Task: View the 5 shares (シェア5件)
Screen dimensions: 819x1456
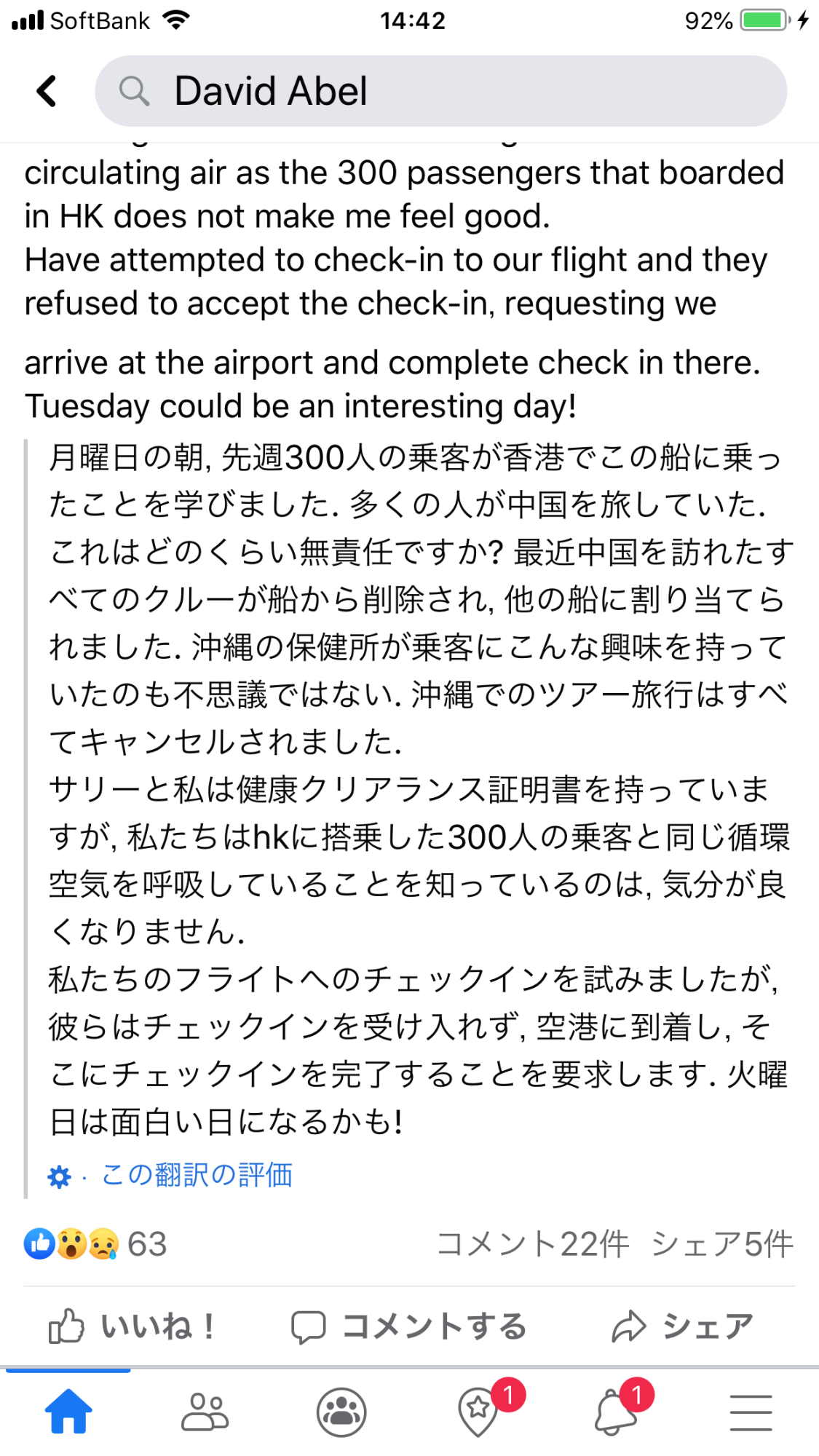Action: [x=721, y=1244]
